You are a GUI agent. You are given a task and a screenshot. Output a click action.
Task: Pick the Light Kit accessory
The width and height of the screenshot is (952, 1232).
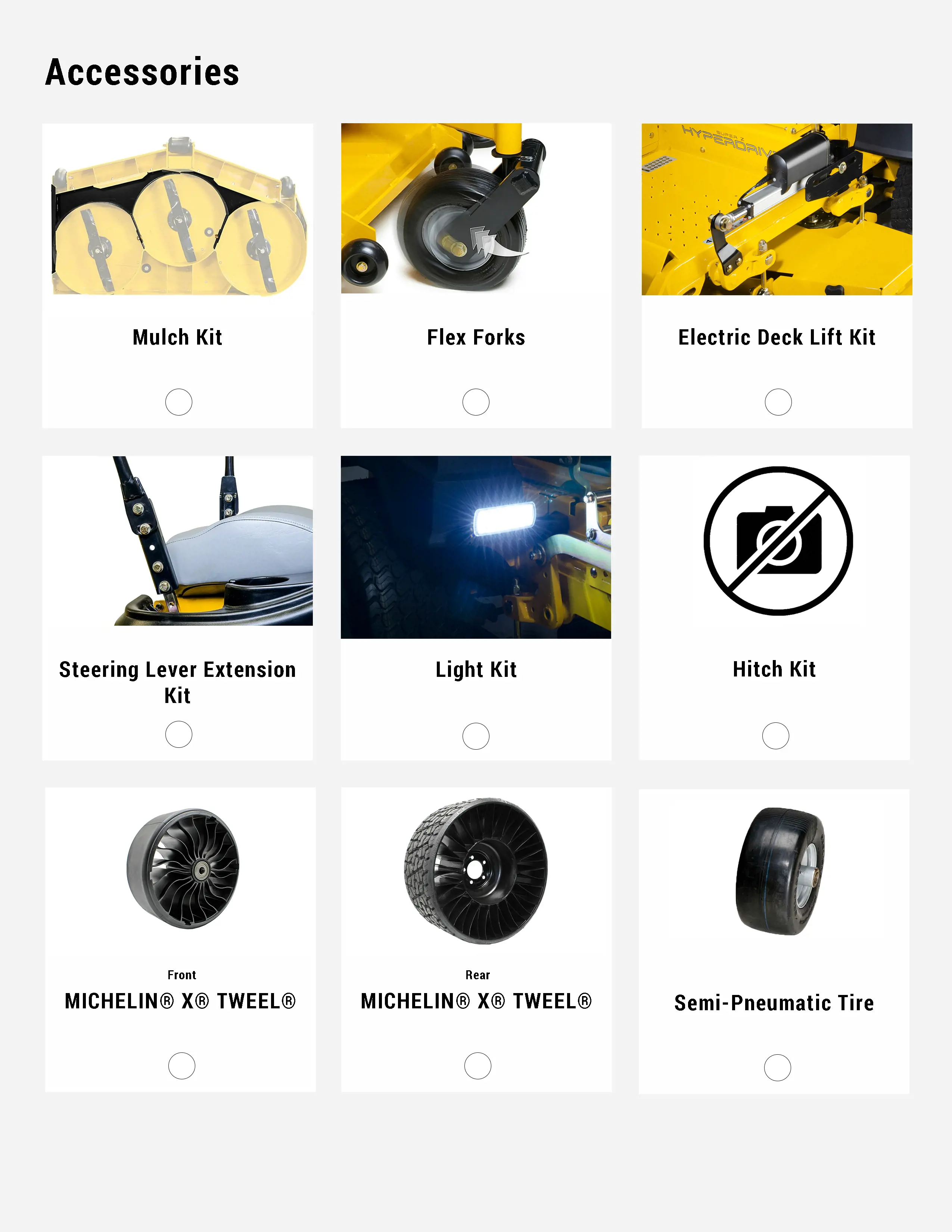pyautogui.click(x=476, y=736)
